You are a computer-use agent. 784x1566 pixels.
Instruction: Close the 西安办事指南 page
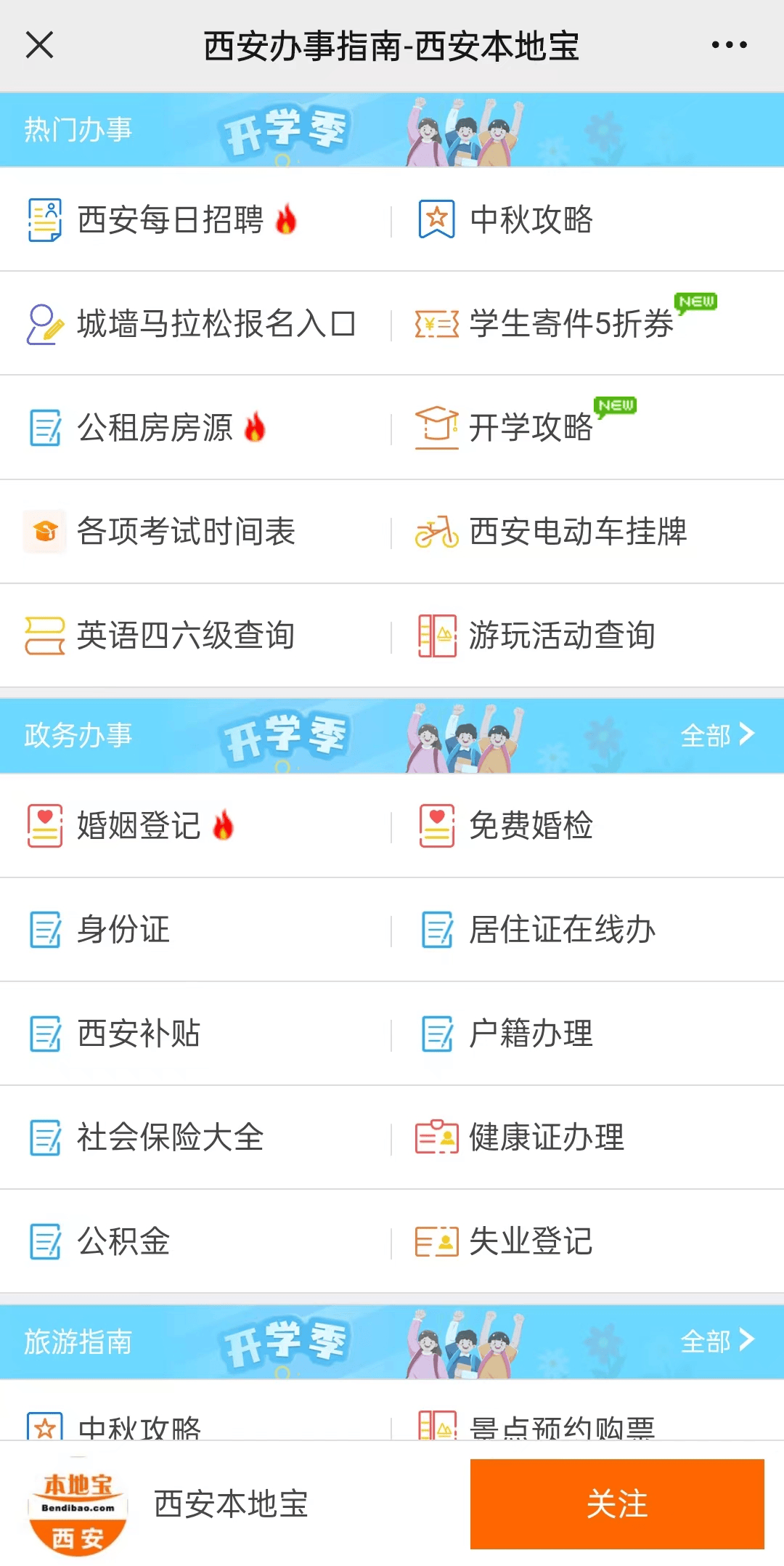[x=40, y=45]
